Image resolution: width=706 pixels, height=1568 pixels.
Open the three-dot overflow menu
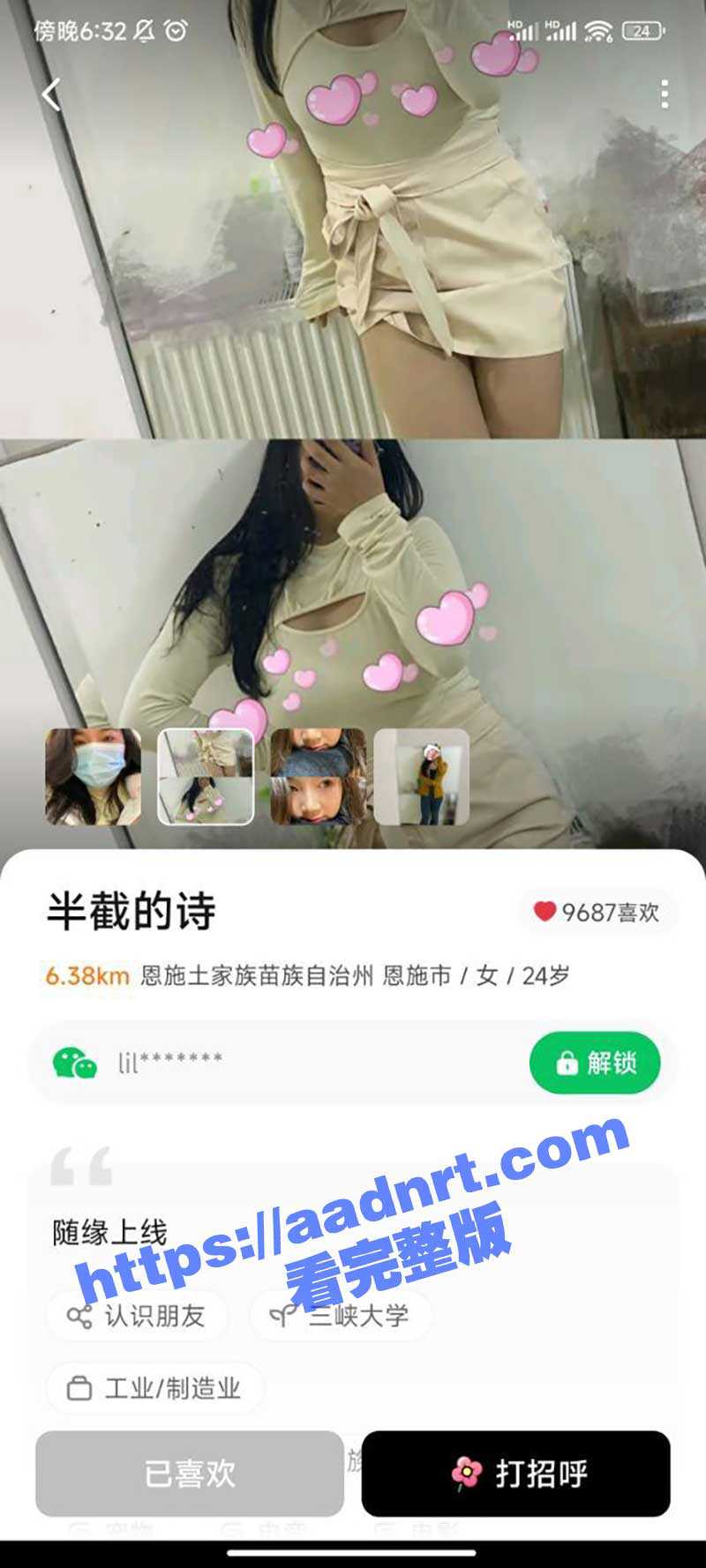[x=665, y=94]
